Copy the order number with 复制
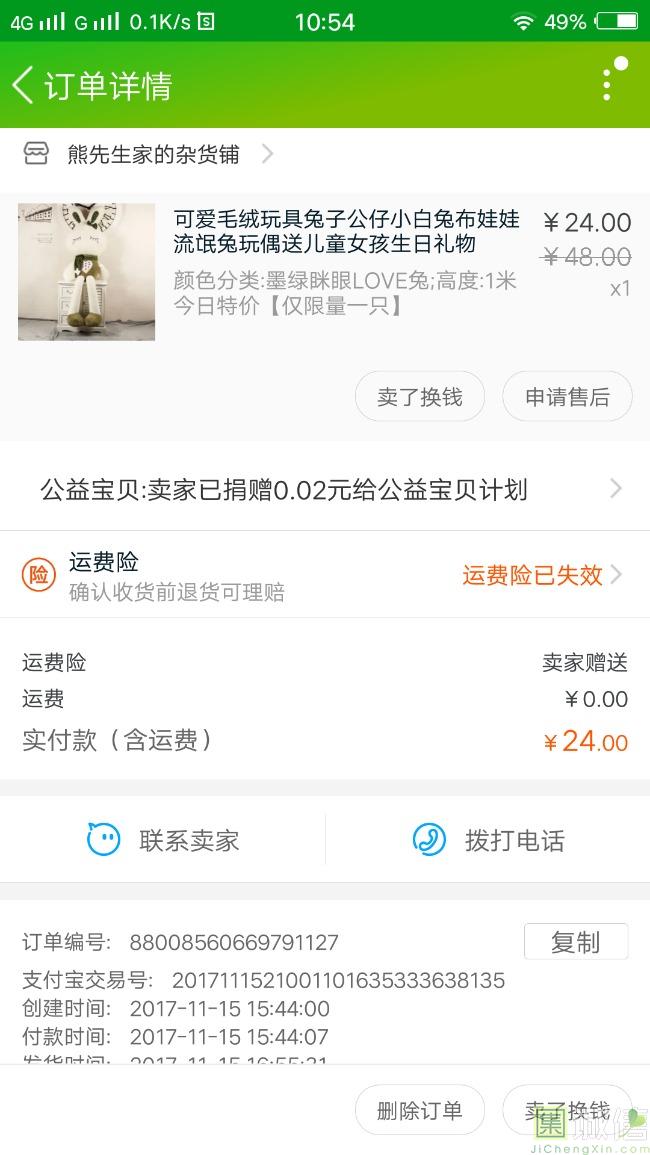650x1155 pixels. tap(575, 942)
